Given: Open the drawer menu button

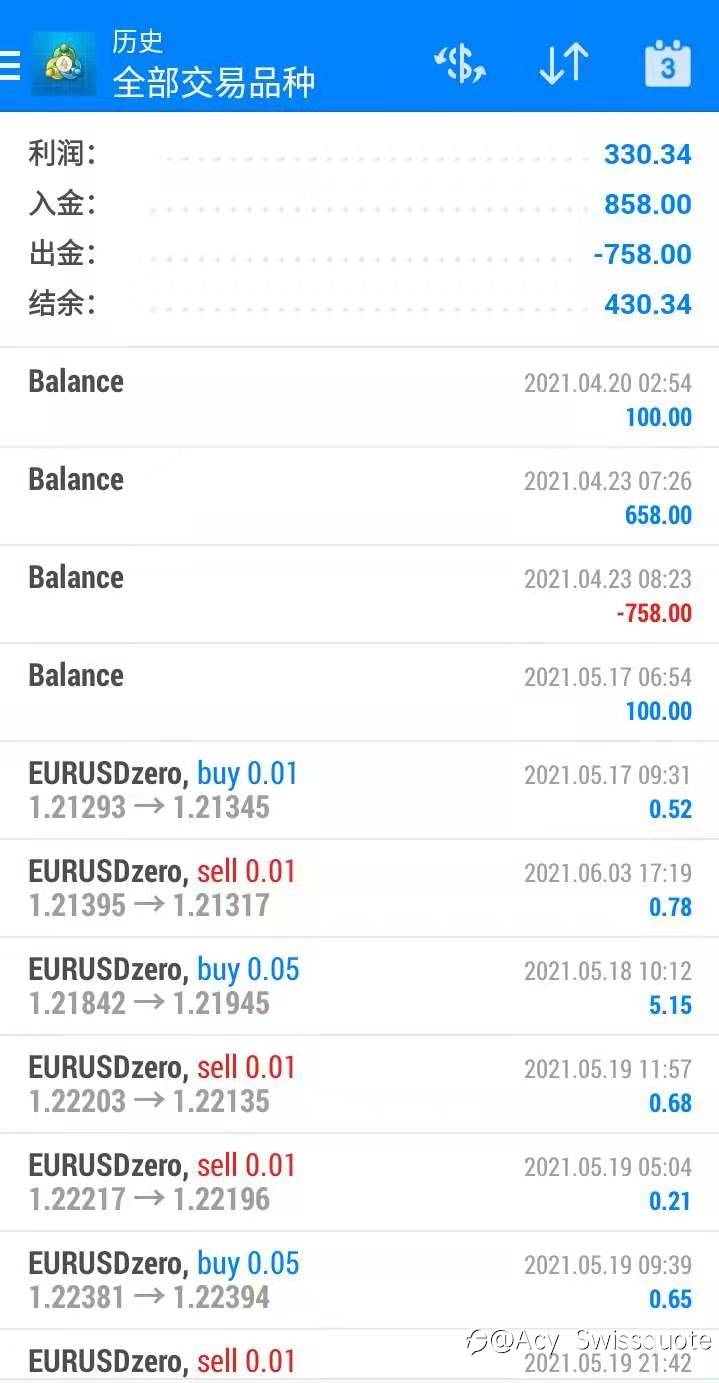Looking at the screenshot, I should pyautogui.click(x=9, y=65).
